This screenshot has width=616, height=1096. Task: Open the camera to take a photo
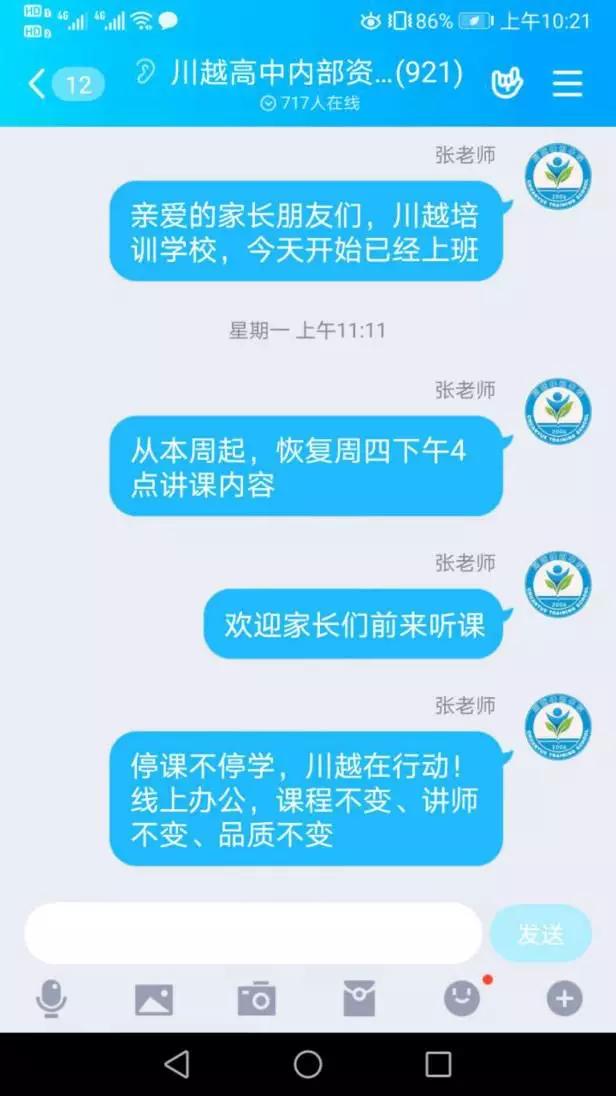[x=256, y=998]
